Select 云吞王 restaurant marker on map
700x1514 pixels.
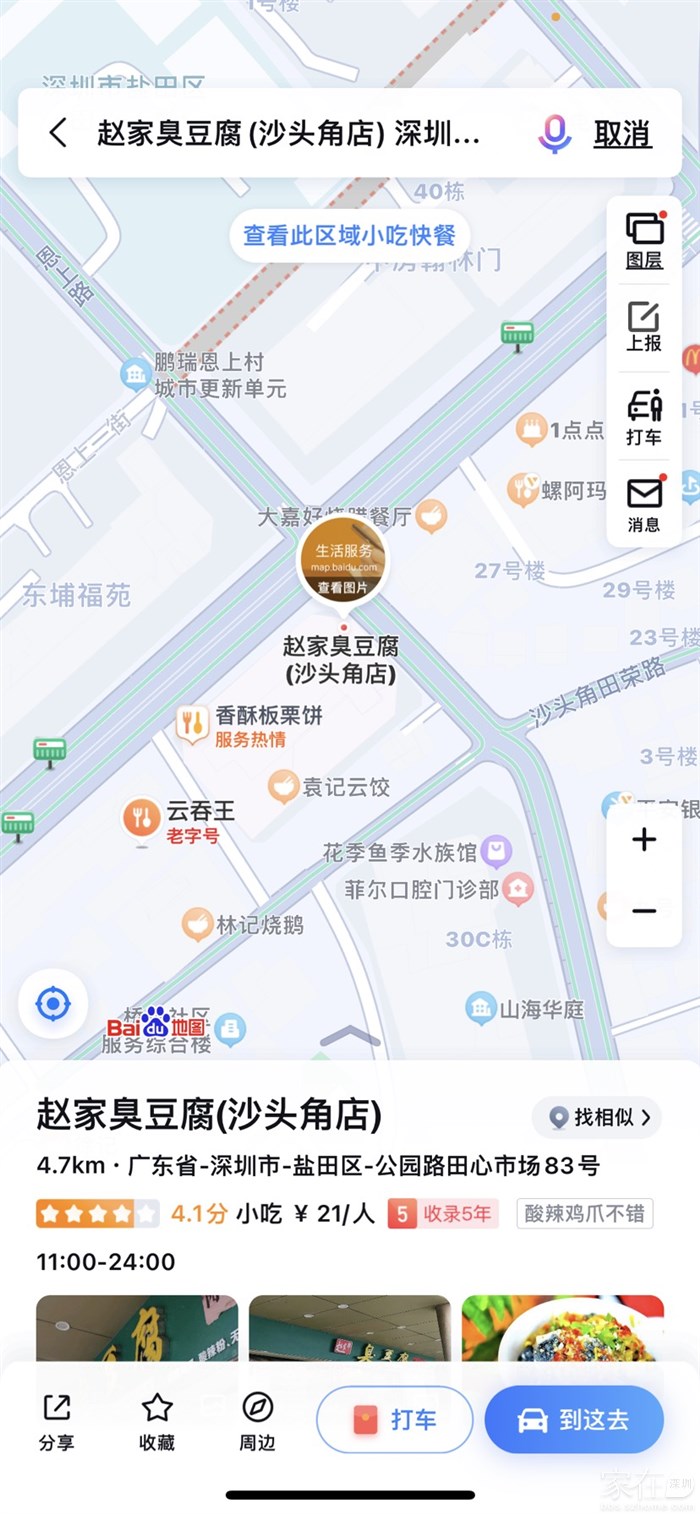pos(143,817)
